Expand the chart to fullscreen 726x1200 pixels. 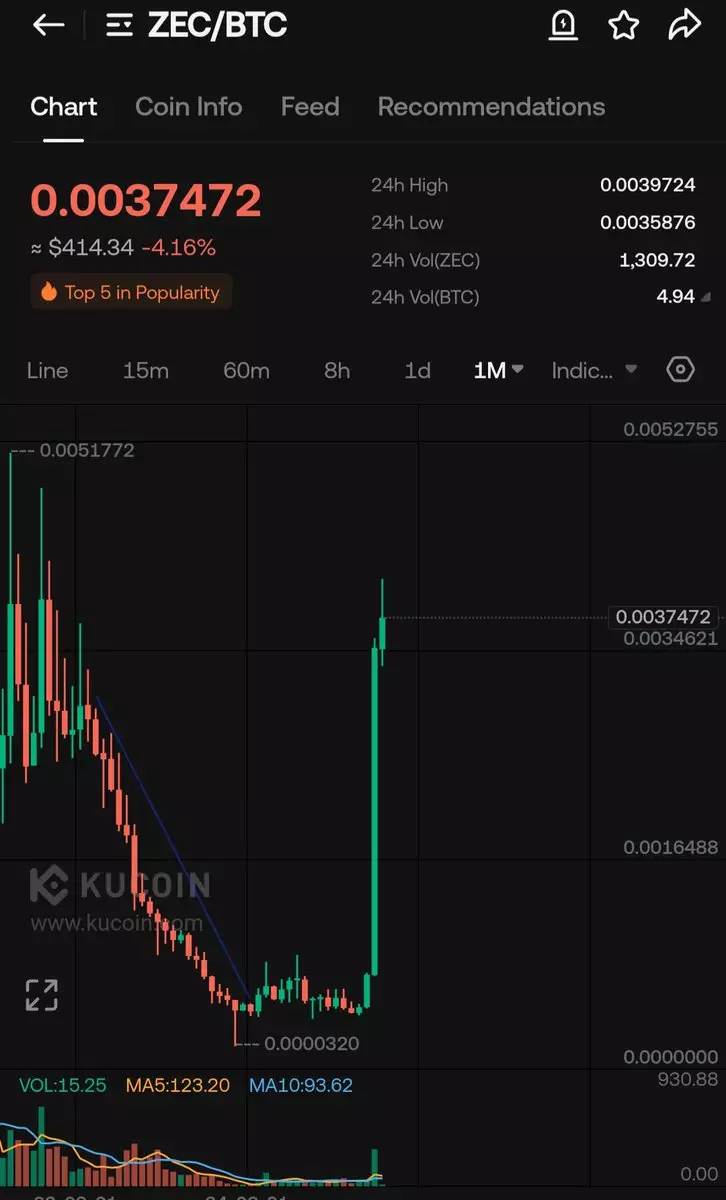41,995
